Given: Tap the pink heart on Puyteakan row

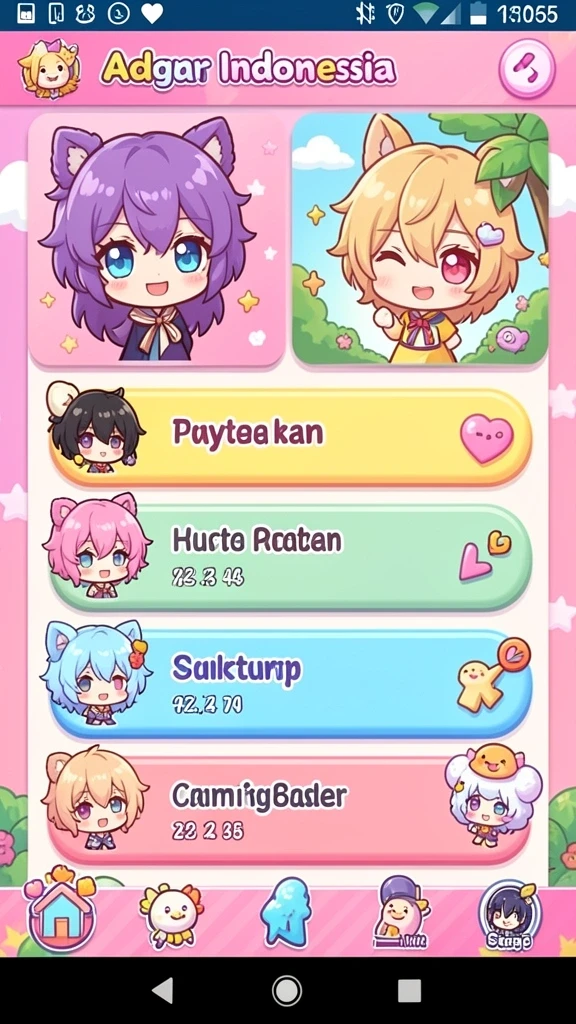Looking at the screenshot, I should tap(487, 438).
